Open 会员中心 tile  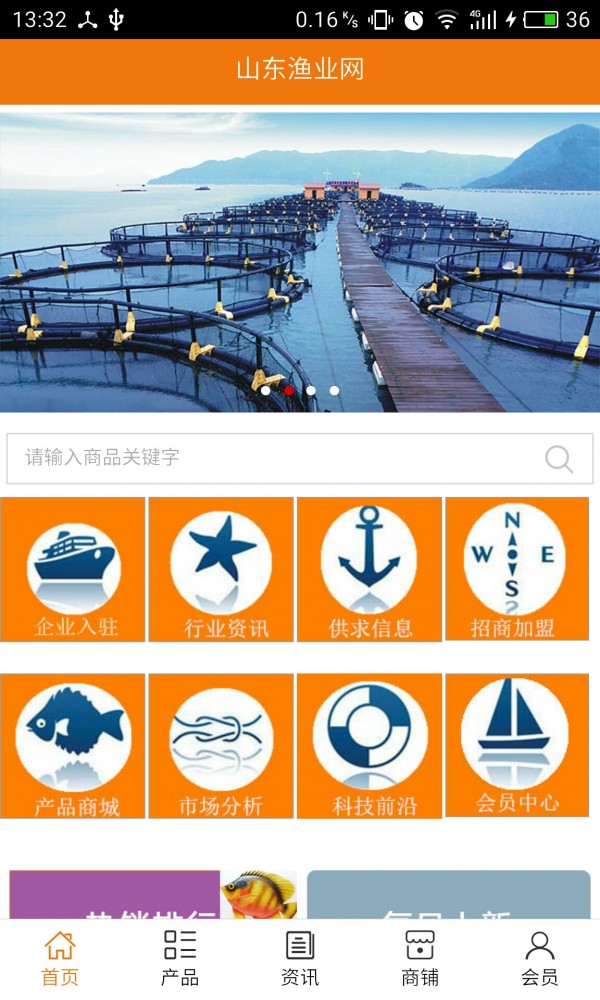click(x=516, y=745)
